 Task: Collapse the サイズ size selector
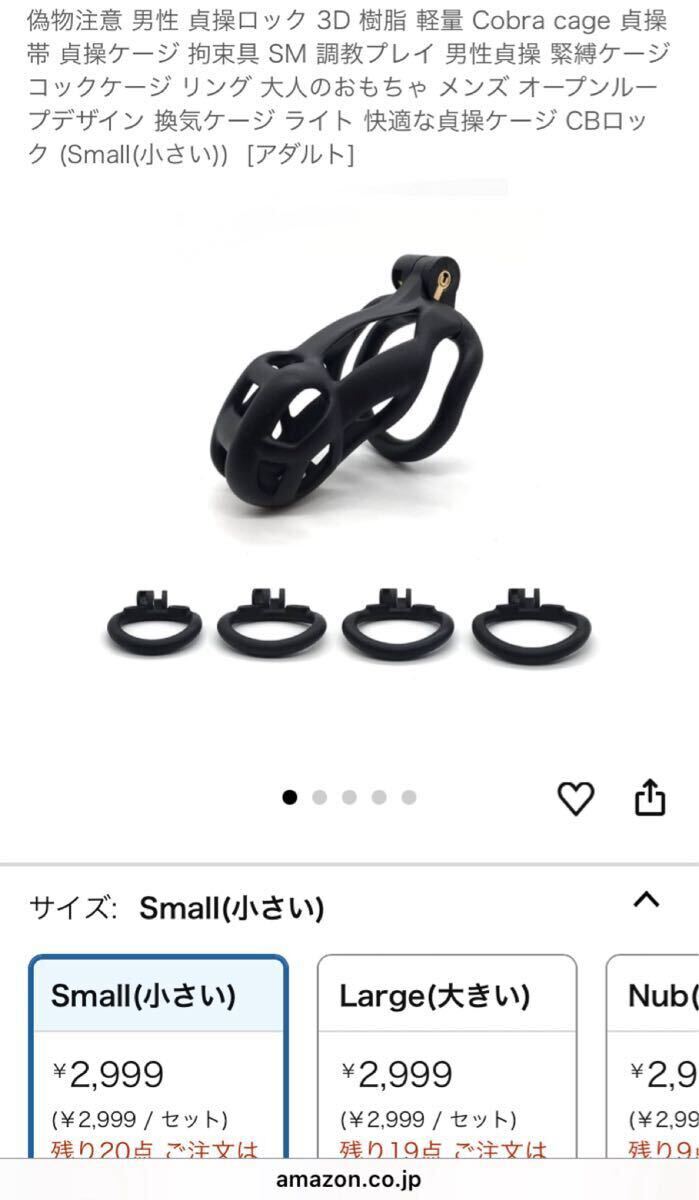pos(647,899)
